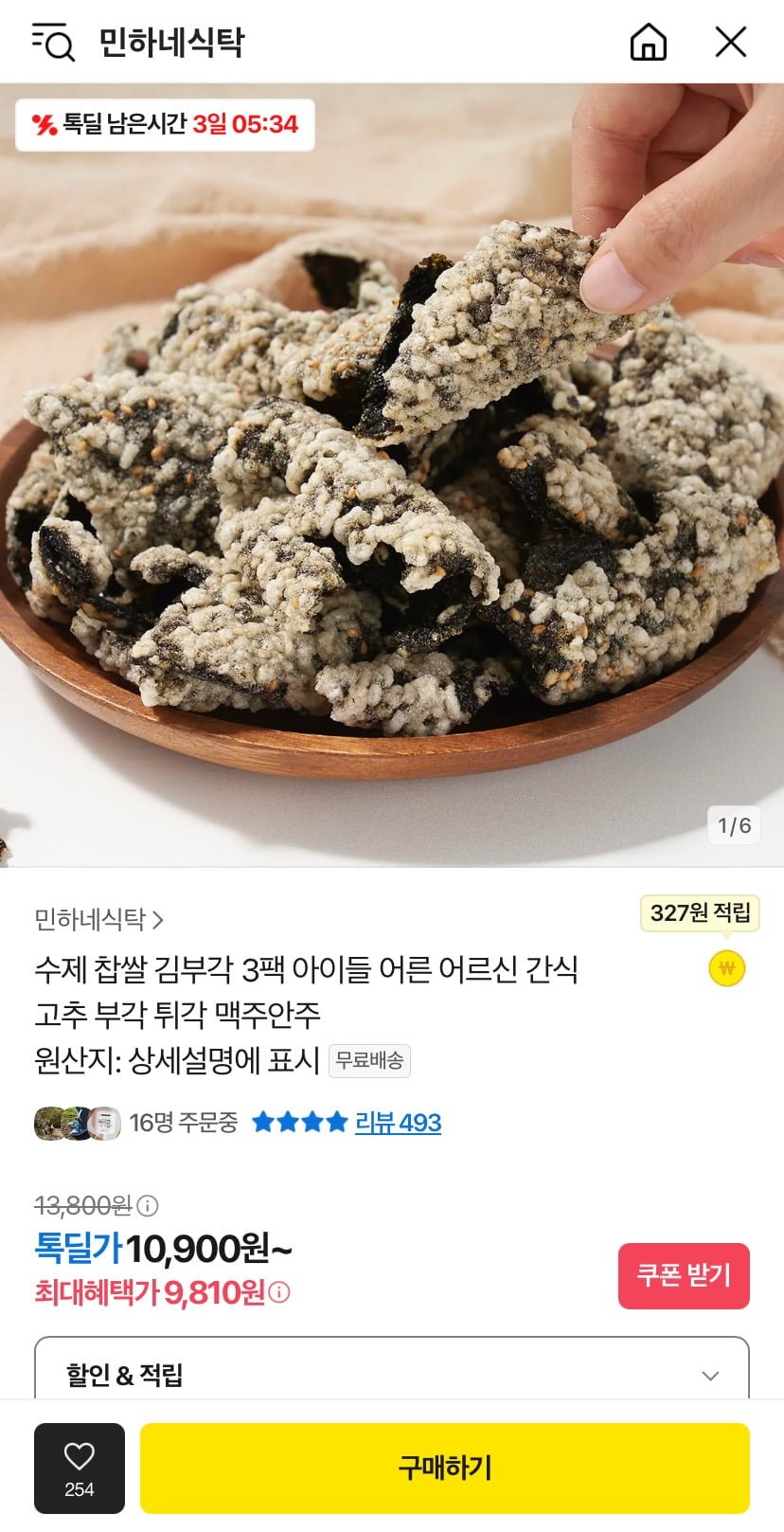
Task: Show info for original price 13,800원
Action: pyautogui.click(x=148, y=1206)
